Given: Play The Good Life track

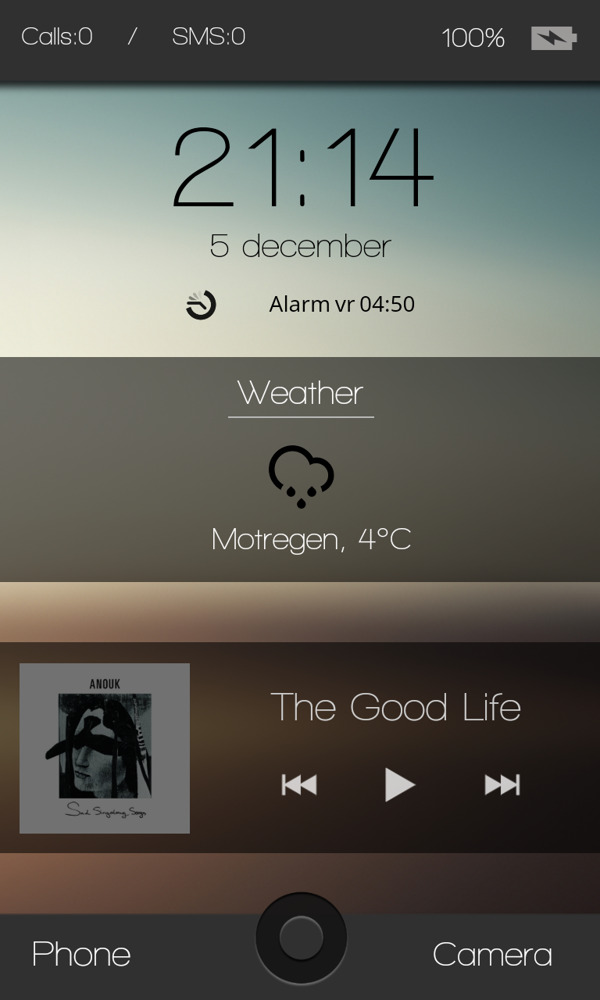Looking at the screenshot, I should pyautogui.click(x=399, y=784).
